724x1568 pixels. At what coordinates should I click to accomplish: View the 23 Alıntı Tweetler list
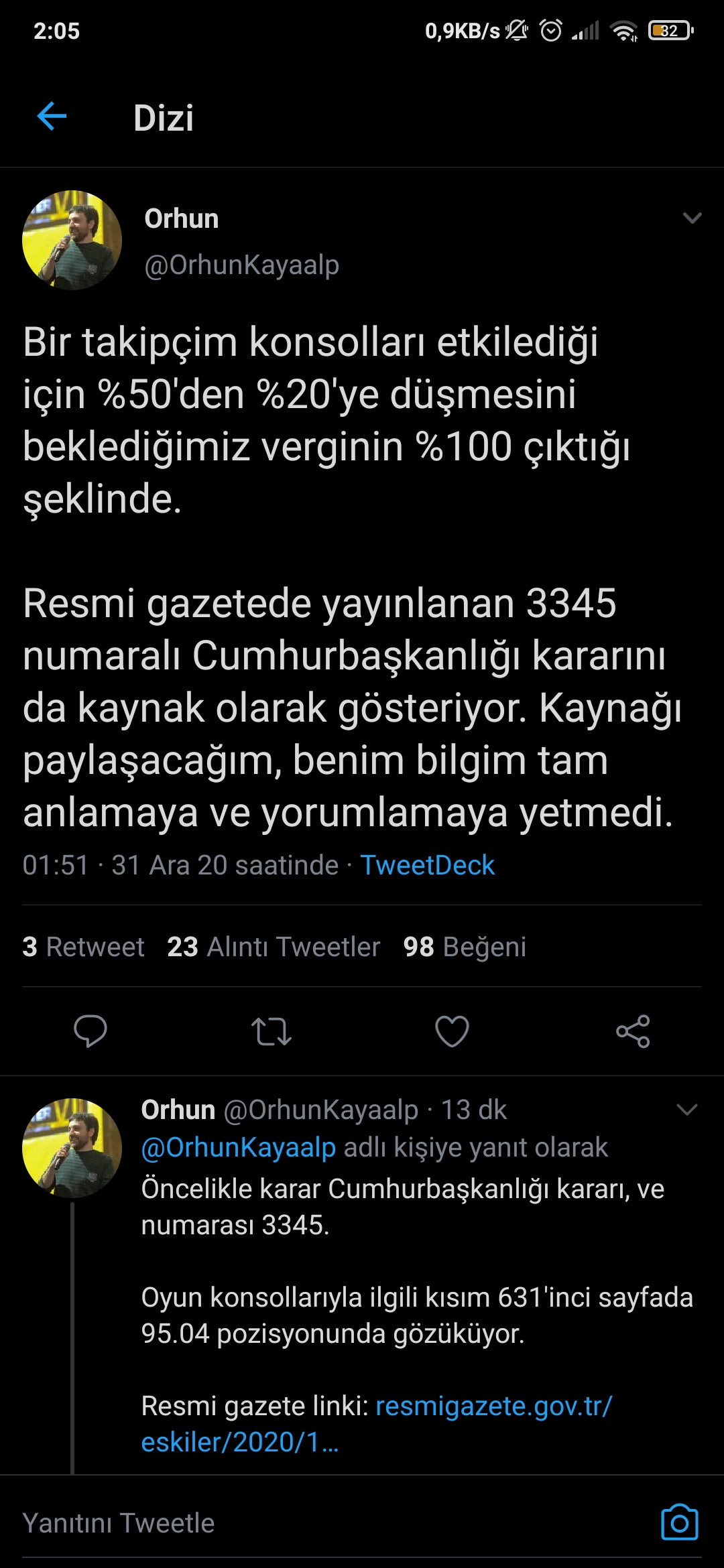273,947
